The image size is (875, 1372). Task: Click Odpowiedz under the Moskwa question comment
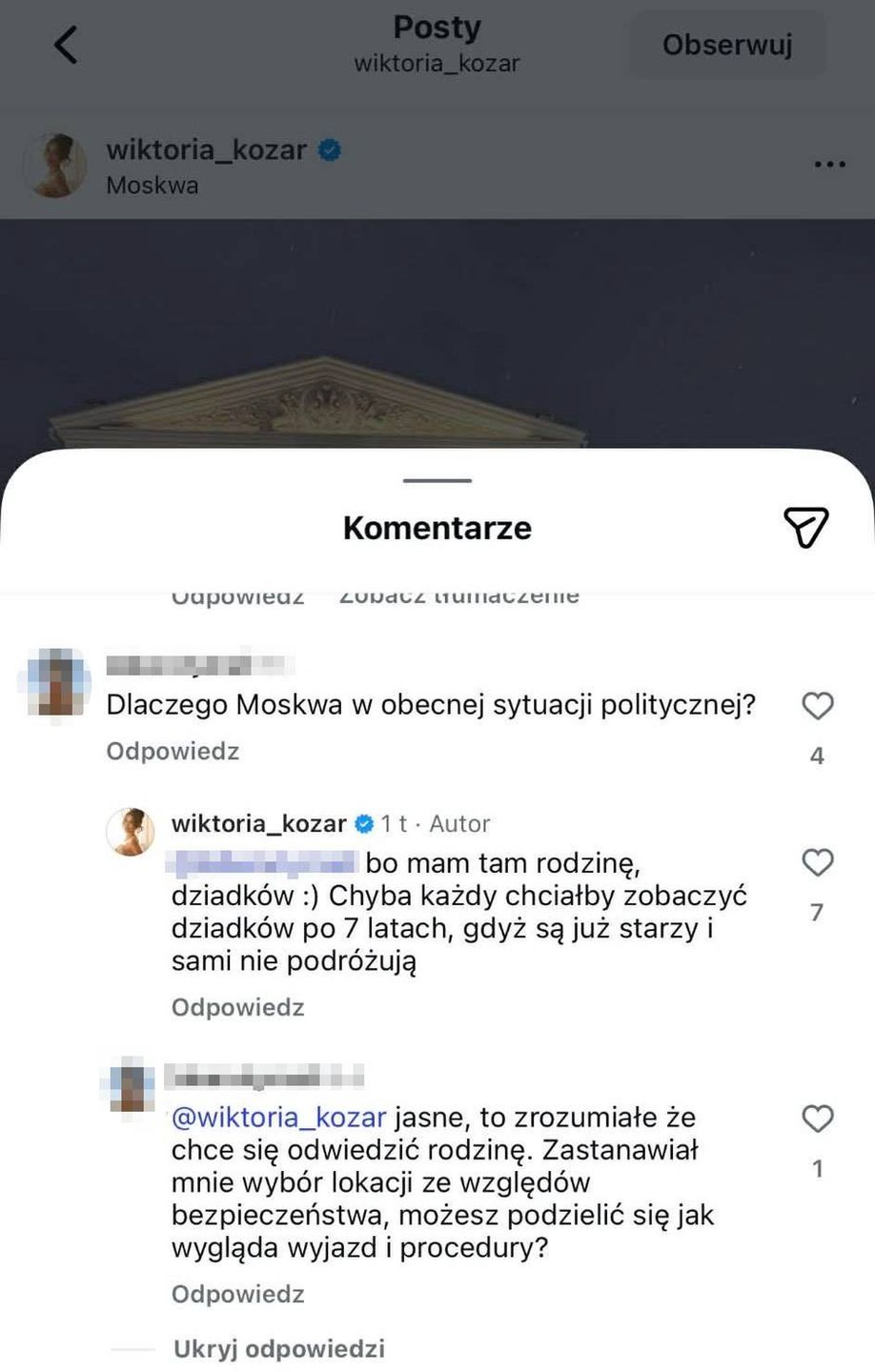[x=172, y=751]
